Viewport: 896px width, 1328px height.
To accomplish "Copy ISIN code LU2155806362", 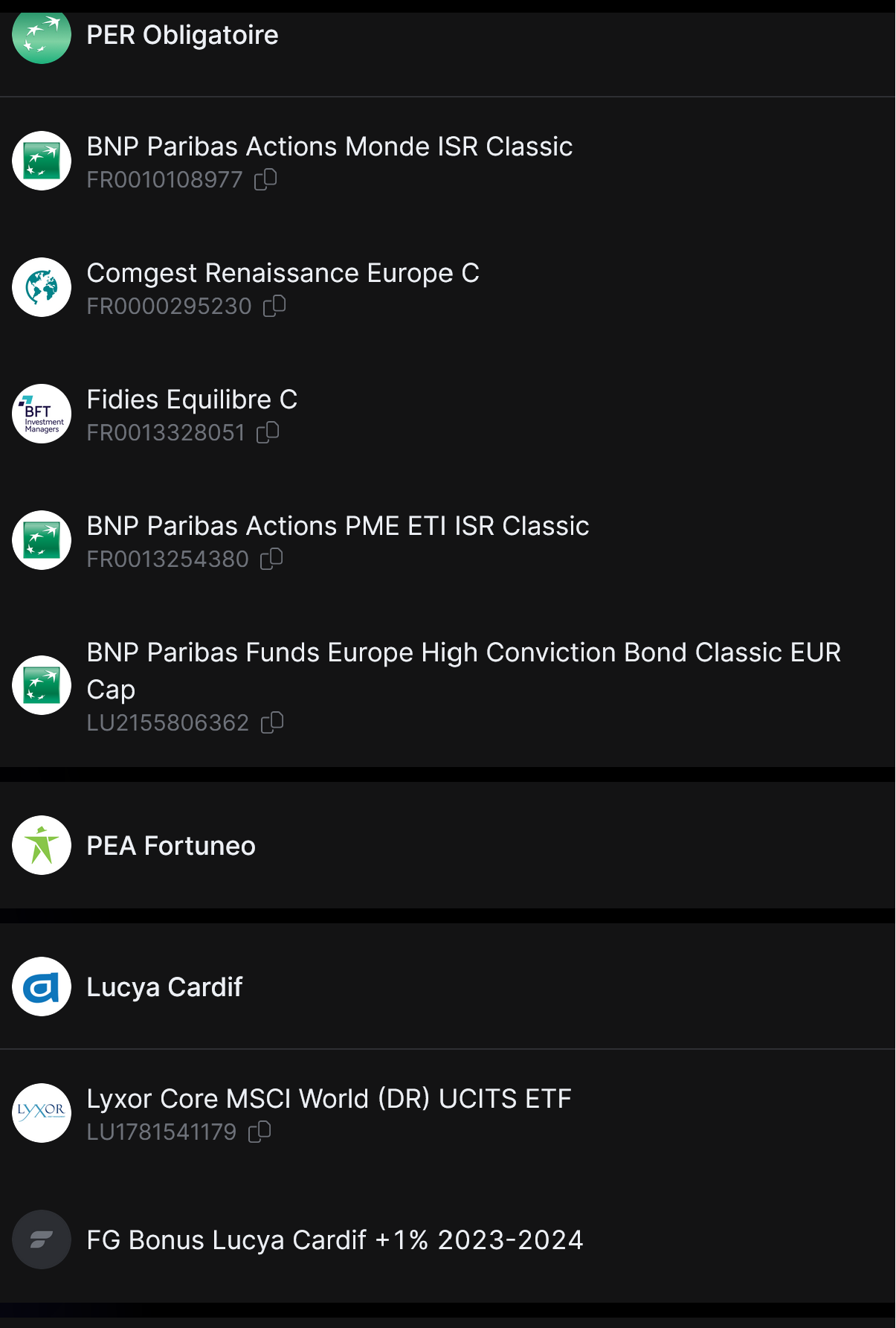I will tap(272, 722).
